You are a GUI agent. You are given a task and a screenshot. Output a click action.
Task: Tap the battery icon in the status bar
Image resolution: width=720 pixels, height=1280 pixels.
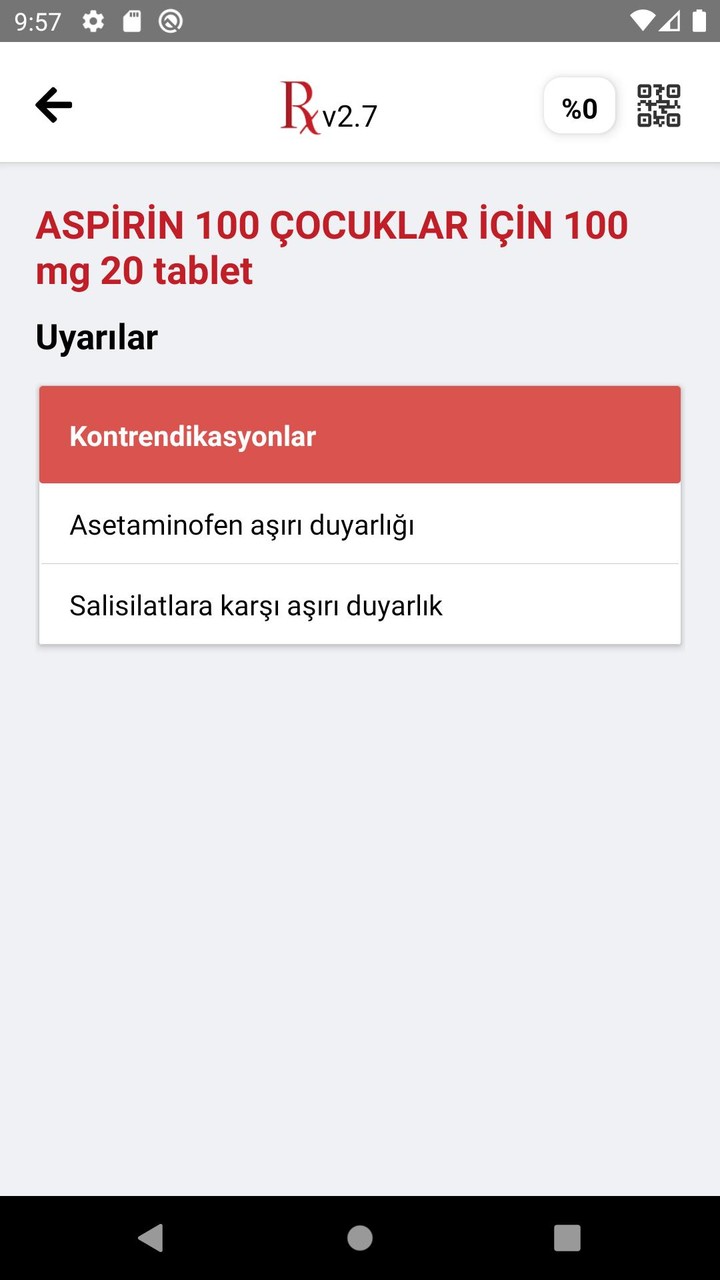point(699,20)
